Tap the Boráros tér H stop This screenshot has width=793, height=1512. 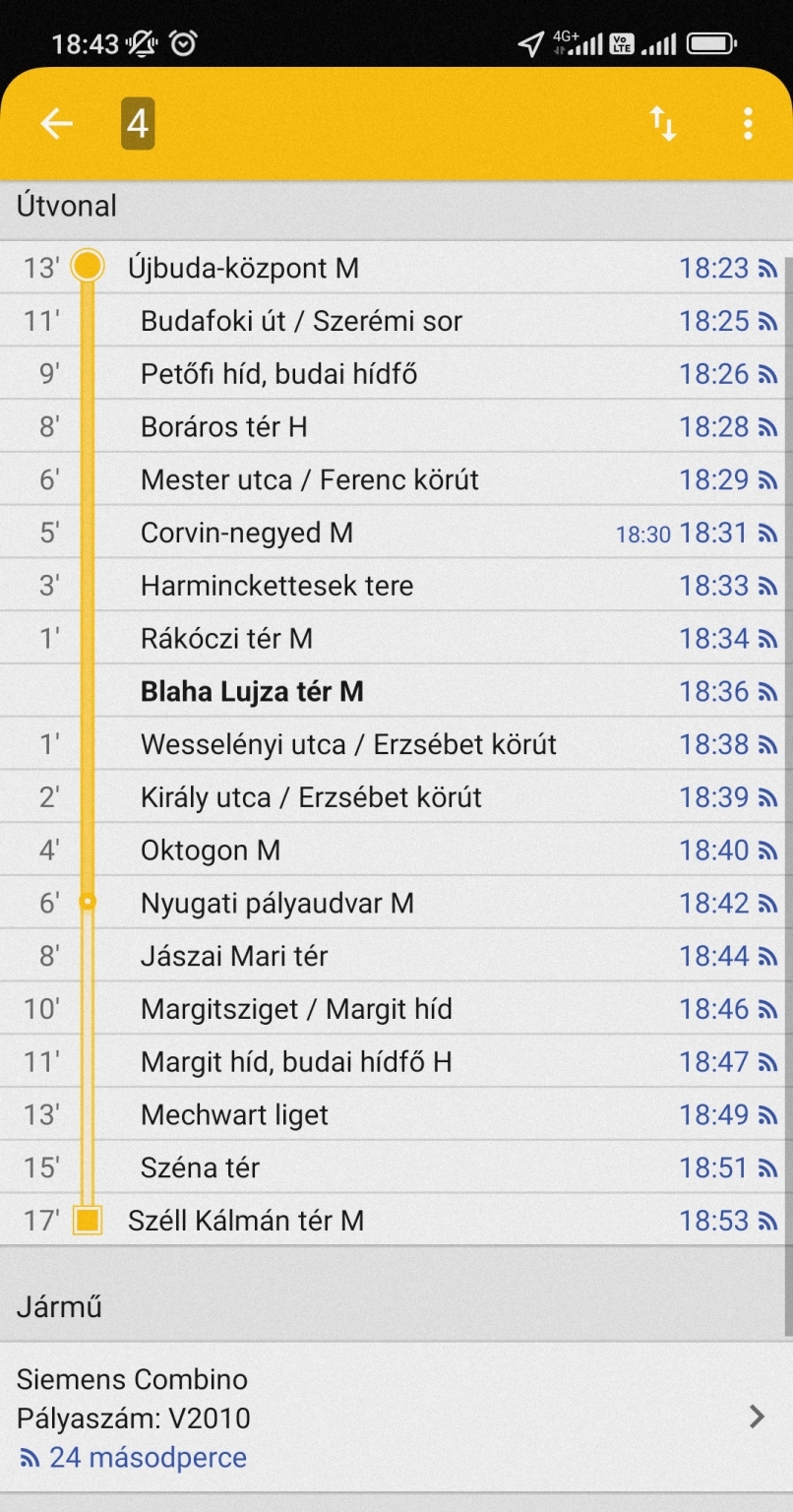click(224, 427)
